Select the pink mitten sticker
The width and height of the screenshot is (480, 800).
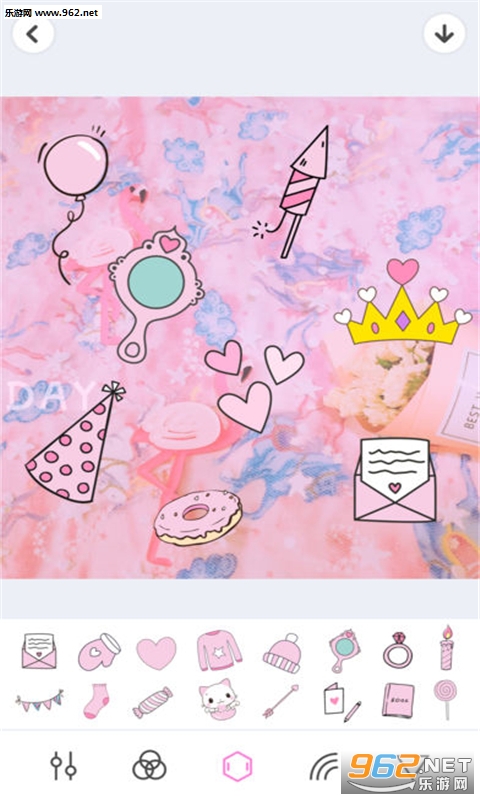99,652
